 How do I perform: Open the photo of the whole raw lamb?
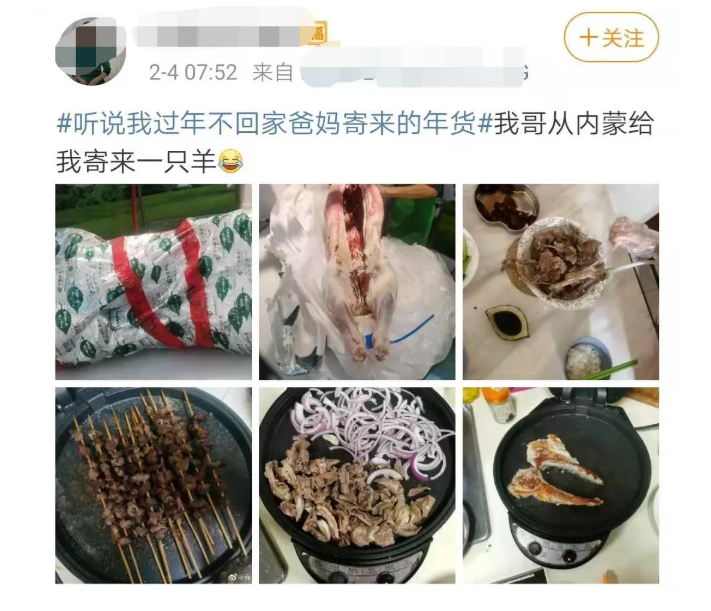[357, 282]
